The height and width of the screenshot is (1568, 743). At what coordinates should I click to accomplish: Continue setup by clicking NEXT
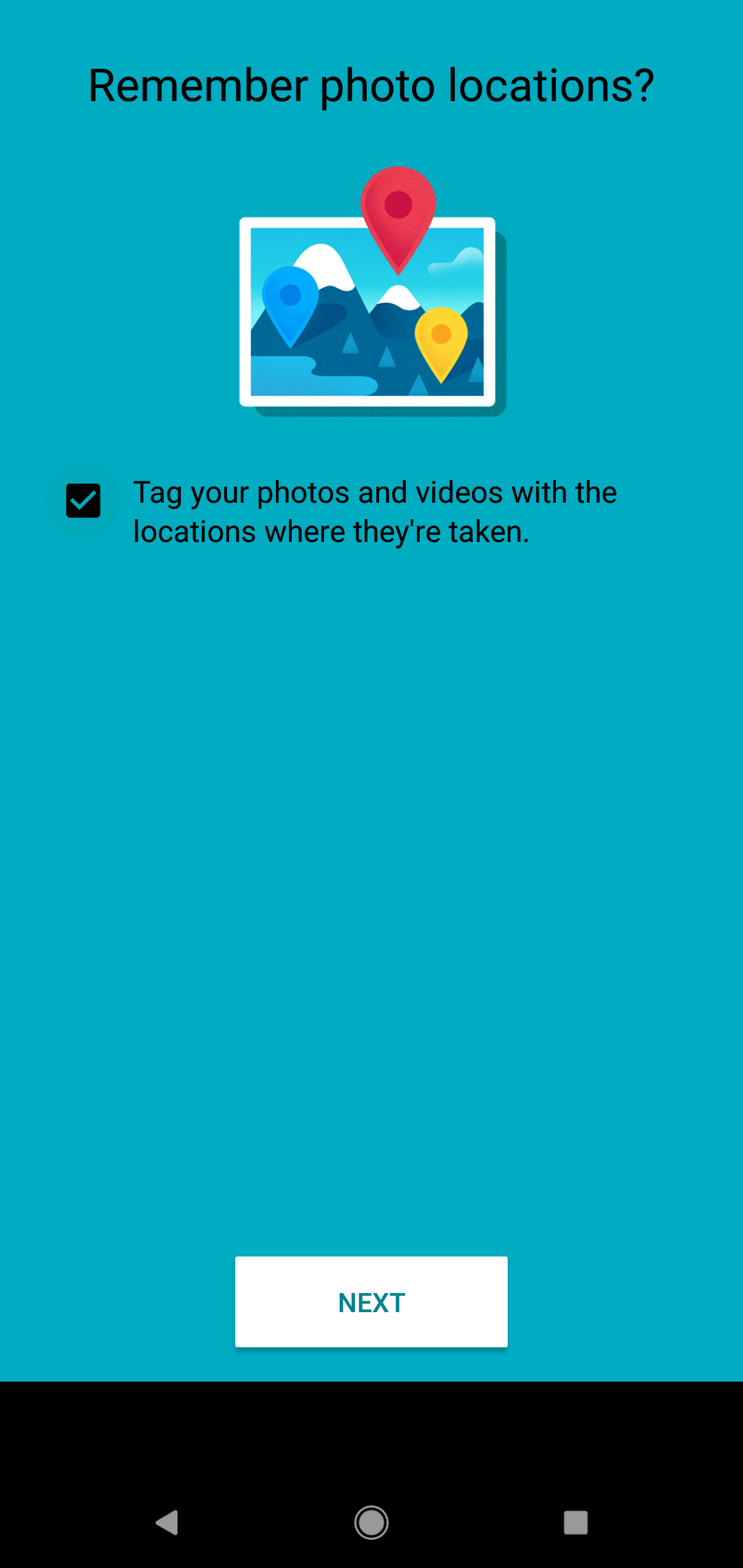pyautogui.click(x=371, y=1300)
